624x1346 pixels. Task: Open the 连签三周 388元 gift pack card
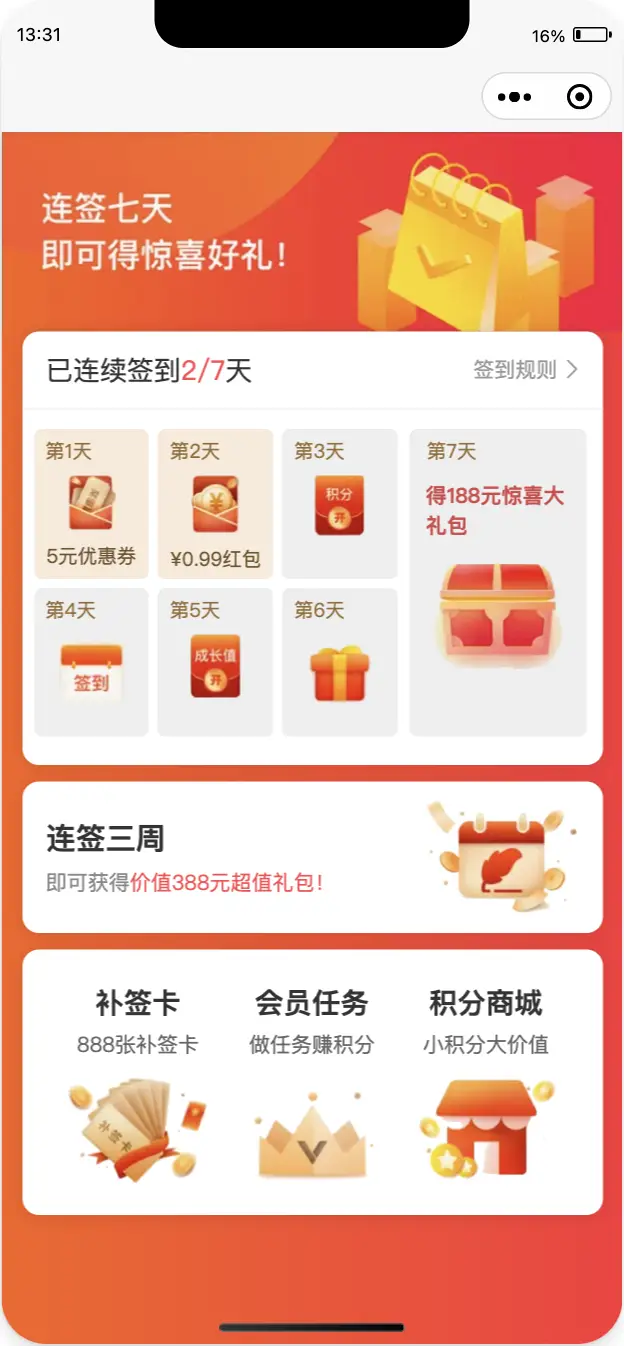coord(312,857)
